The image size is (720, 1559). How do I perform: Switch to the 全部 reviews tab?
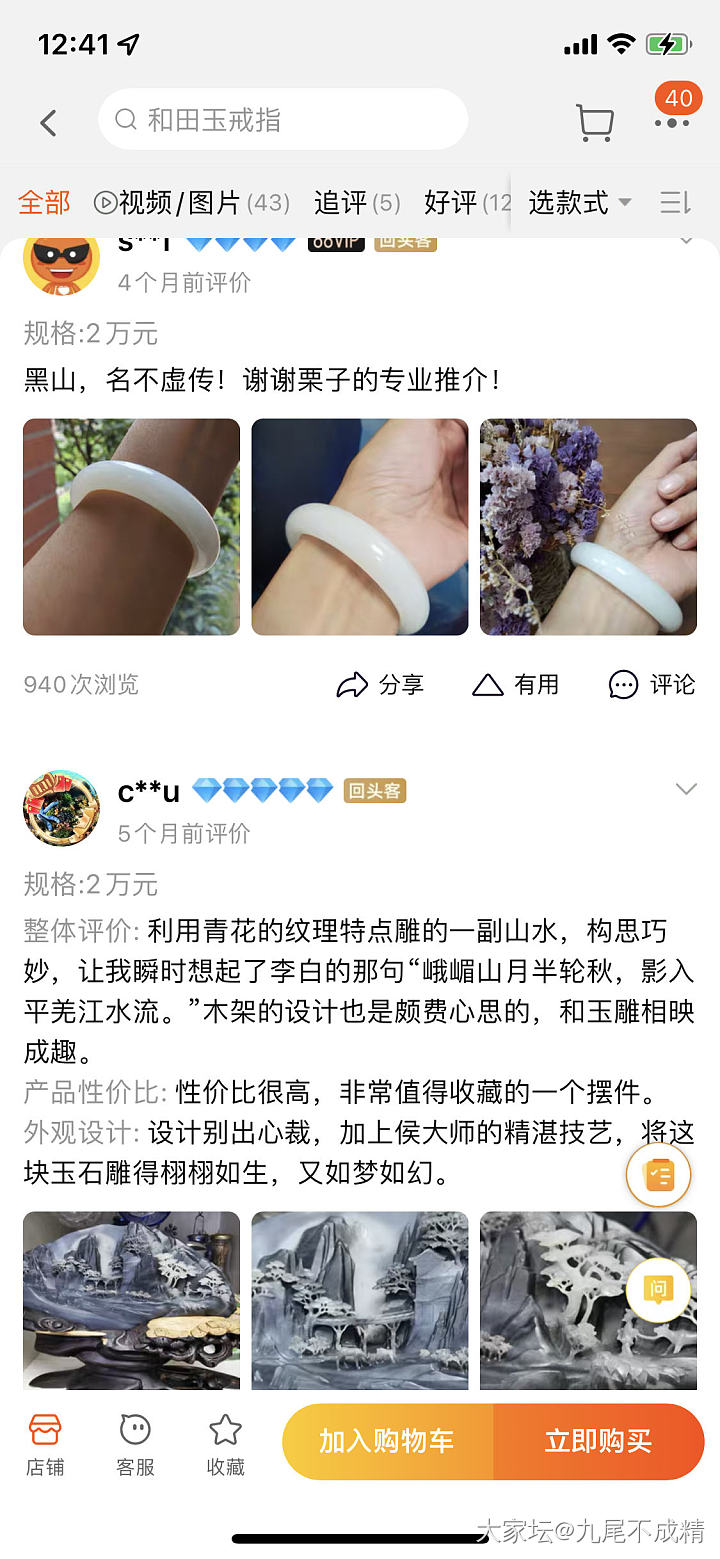(x=44, y=203)
